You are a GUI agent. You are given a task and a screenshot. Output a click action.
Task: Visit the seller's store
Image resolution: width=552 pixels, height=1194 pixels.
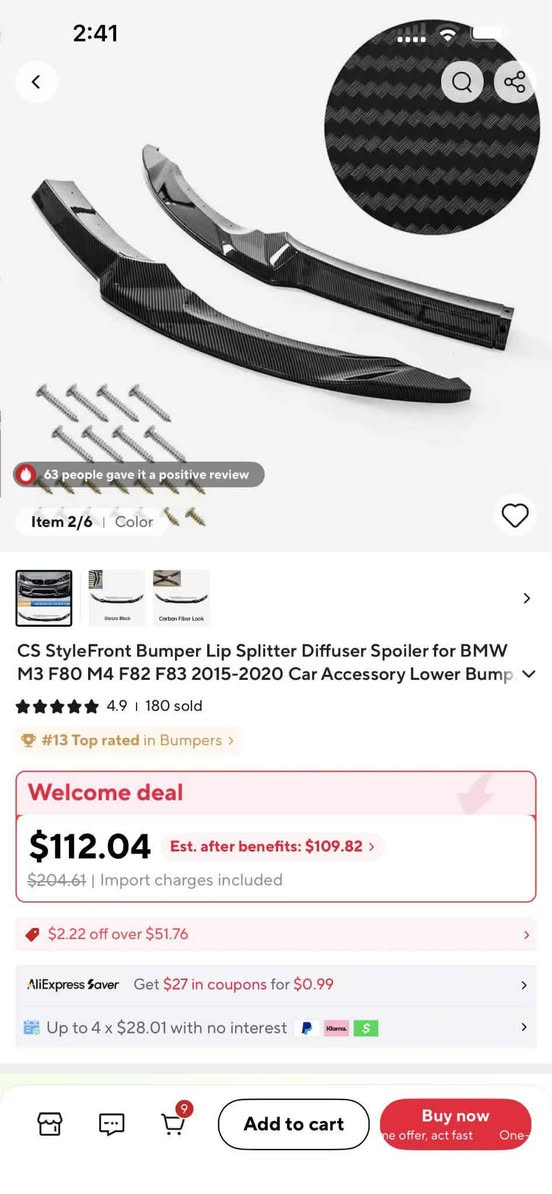(x=51, y=1123)
